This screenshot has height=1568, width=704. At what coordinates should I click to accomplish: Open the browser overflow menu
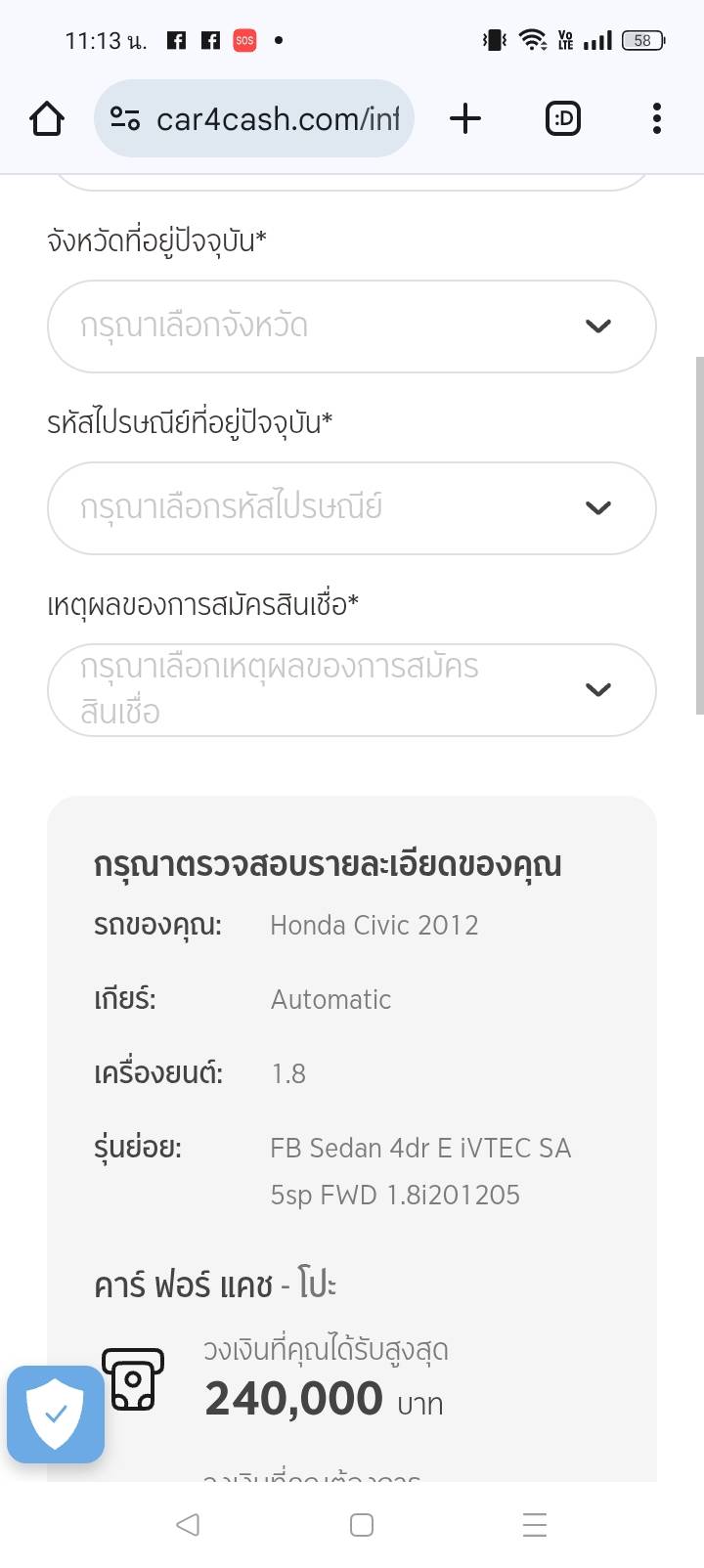tap(656, 118)
